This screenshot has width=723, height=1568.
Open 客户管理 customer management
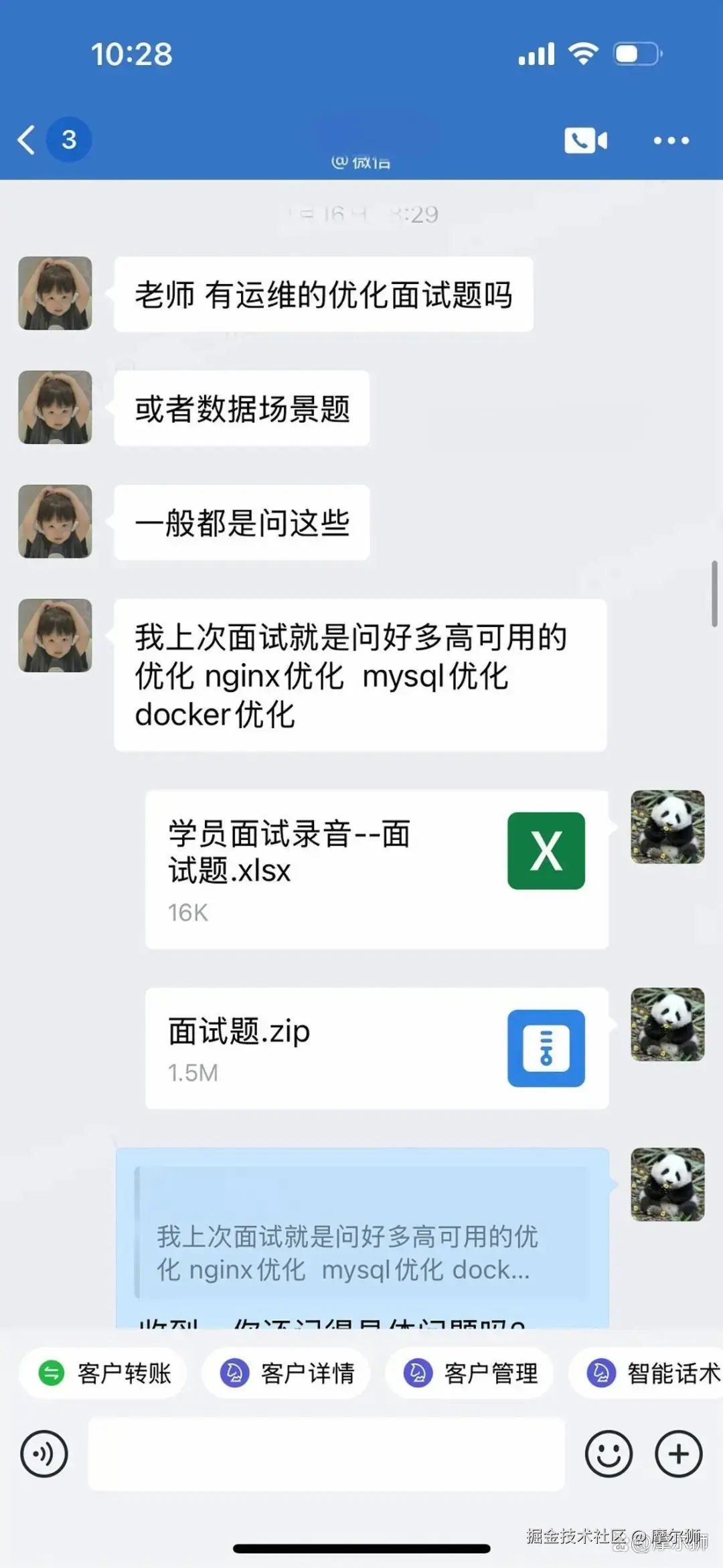471,1373
